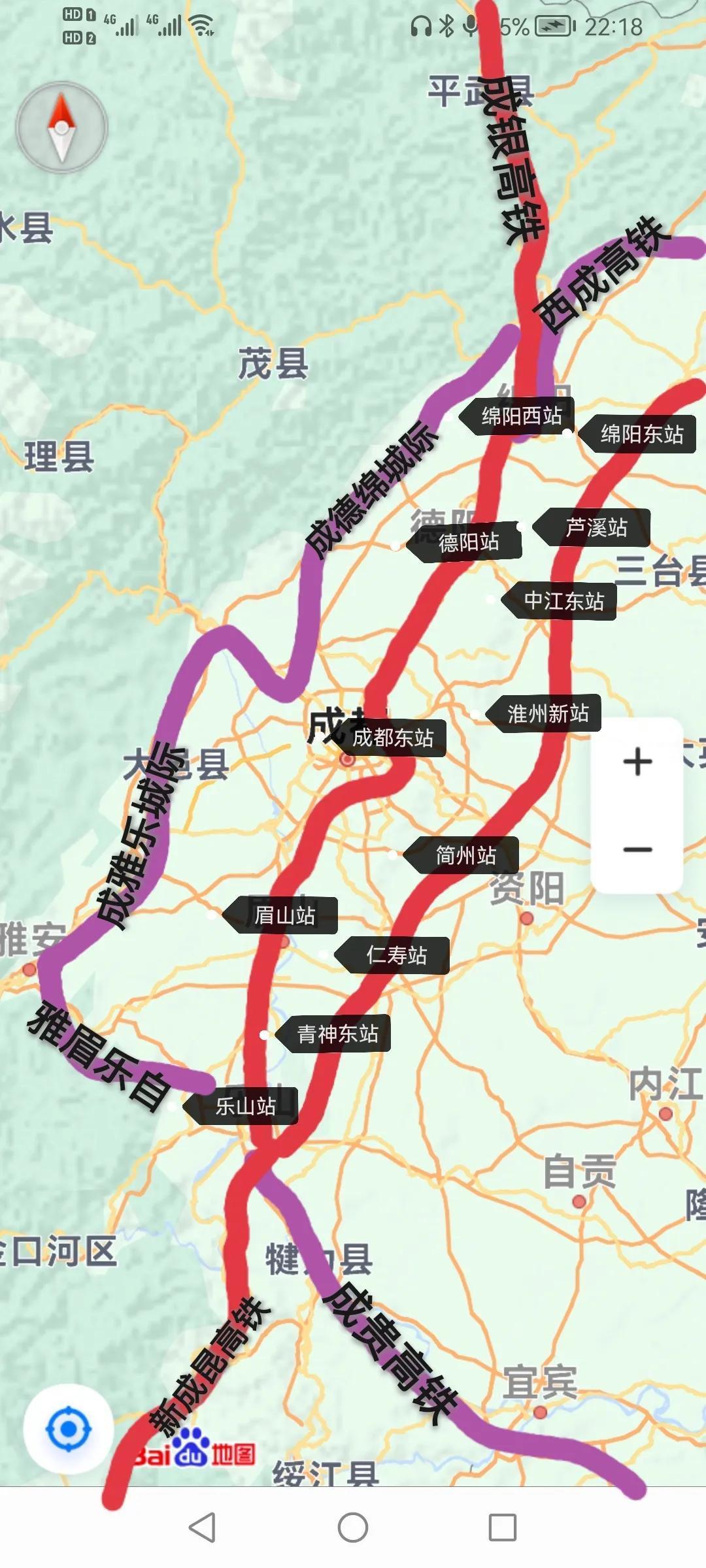
Task: Zoom in with the plus button
Action: pyautogui.click(x=637, y=762)
